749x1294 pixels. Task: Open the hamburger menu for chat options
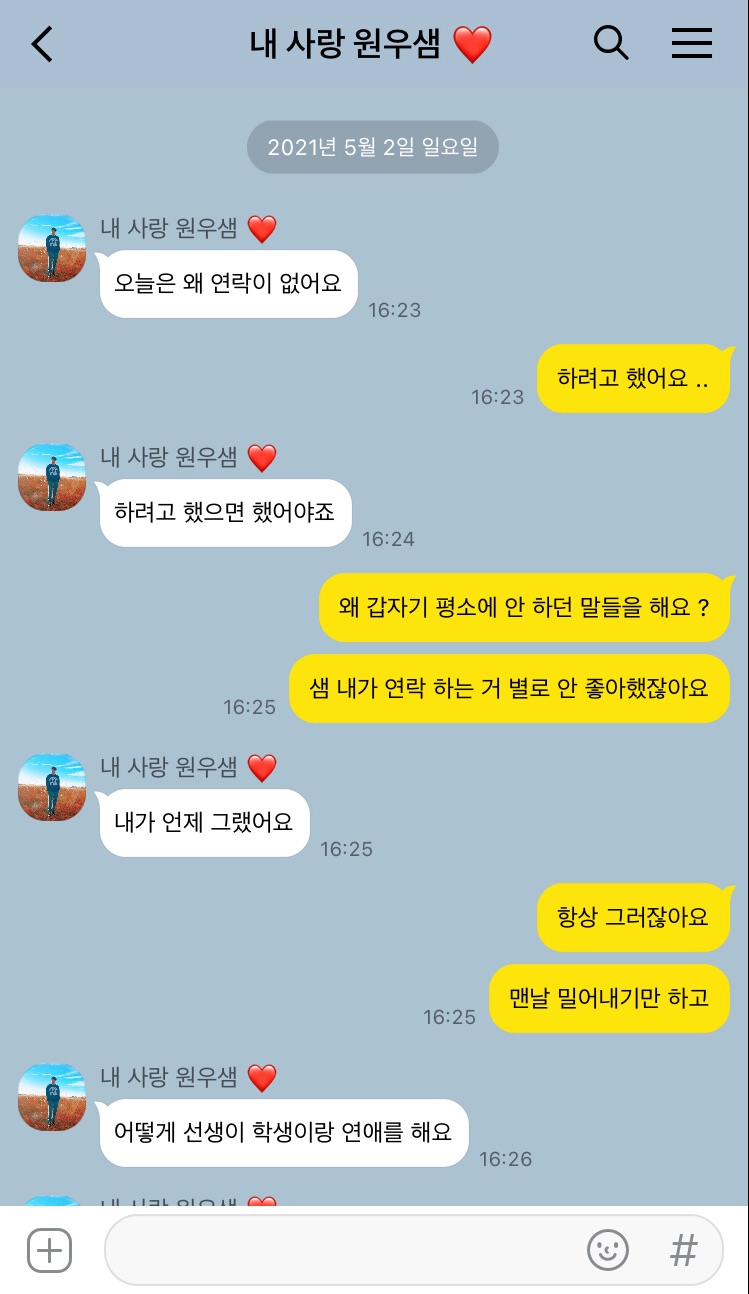click(x=691, y=43)
